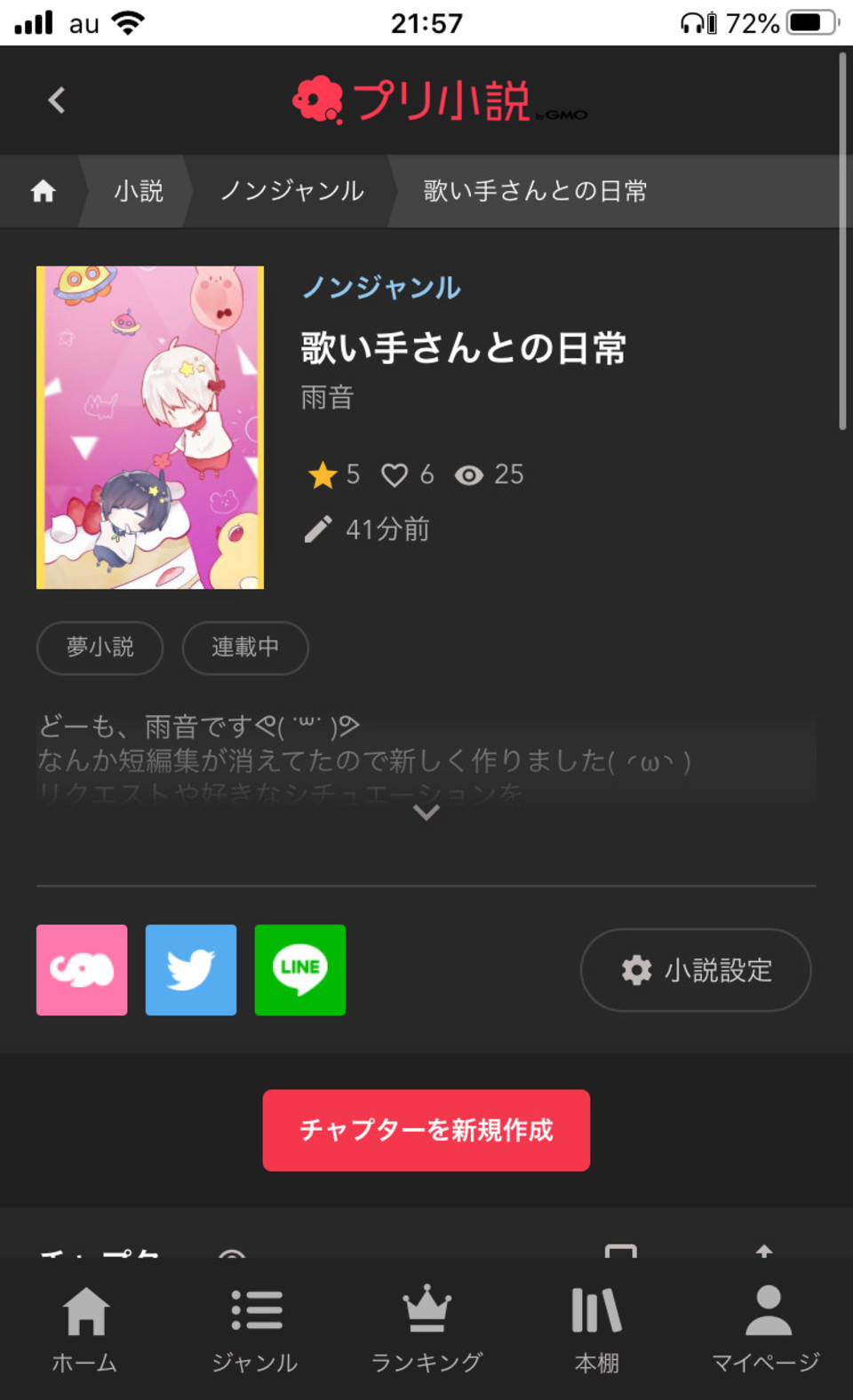Open author 雨音's profile
This screenshot has height=1400, width=853.
click(x=328, y=397)
